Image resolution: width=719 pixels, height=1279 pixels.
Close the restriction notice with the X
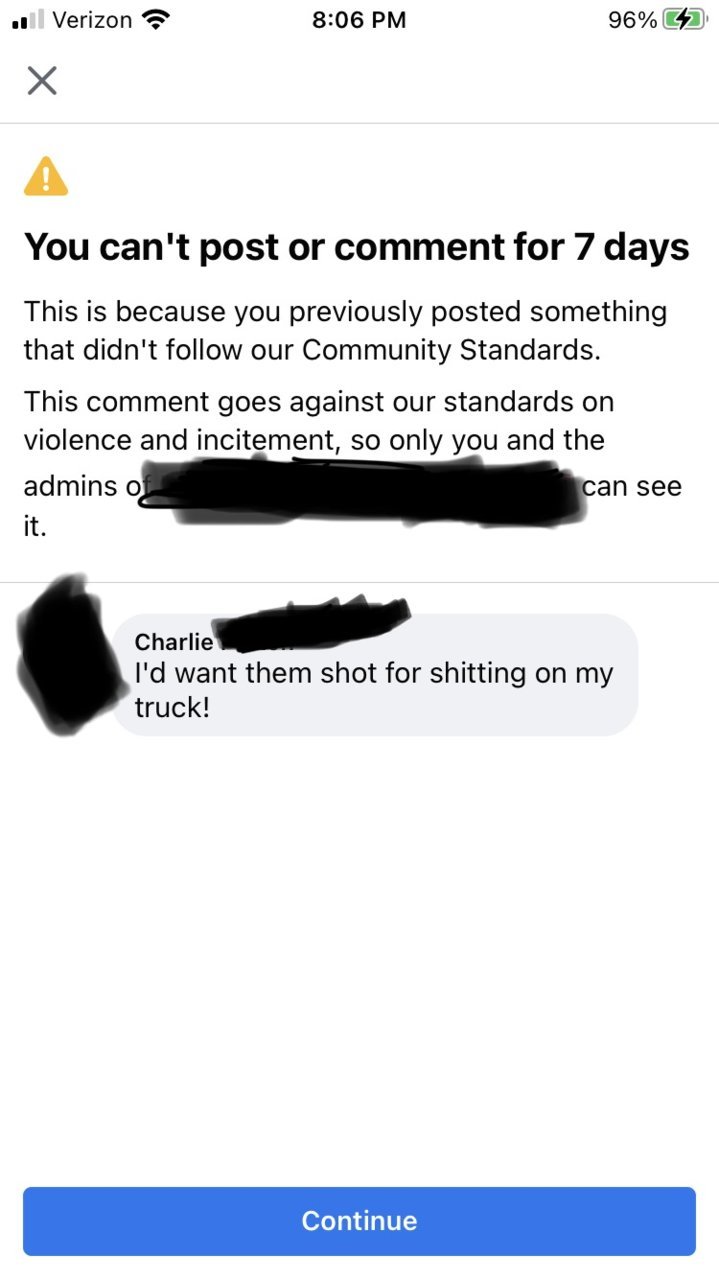pos(41,81)
